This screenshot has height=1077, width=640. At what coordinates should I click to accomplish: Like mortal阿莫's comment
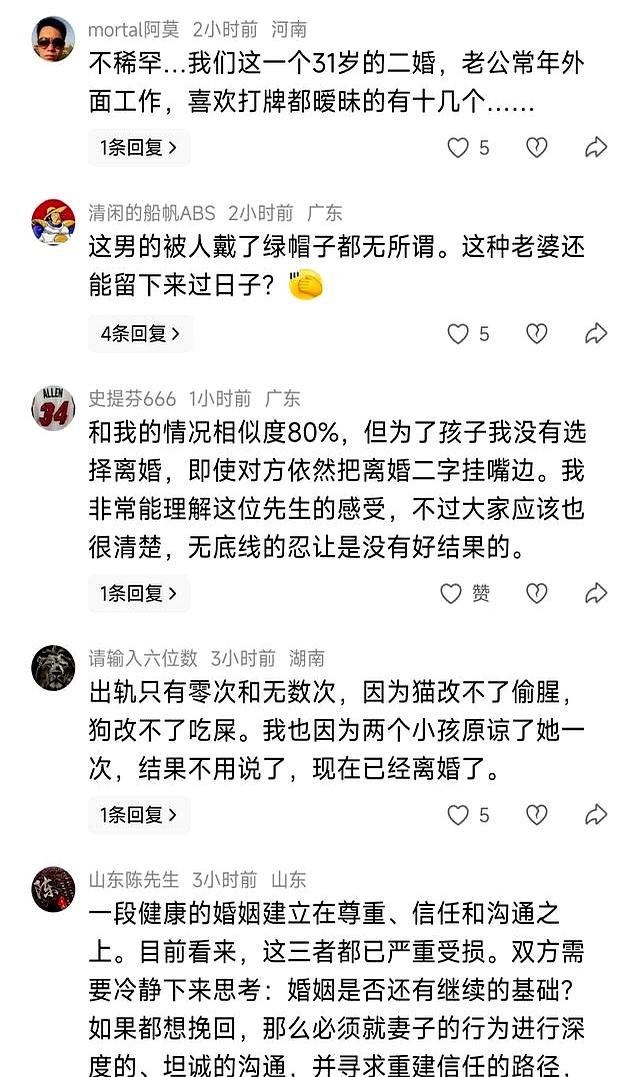coord(458,148)
